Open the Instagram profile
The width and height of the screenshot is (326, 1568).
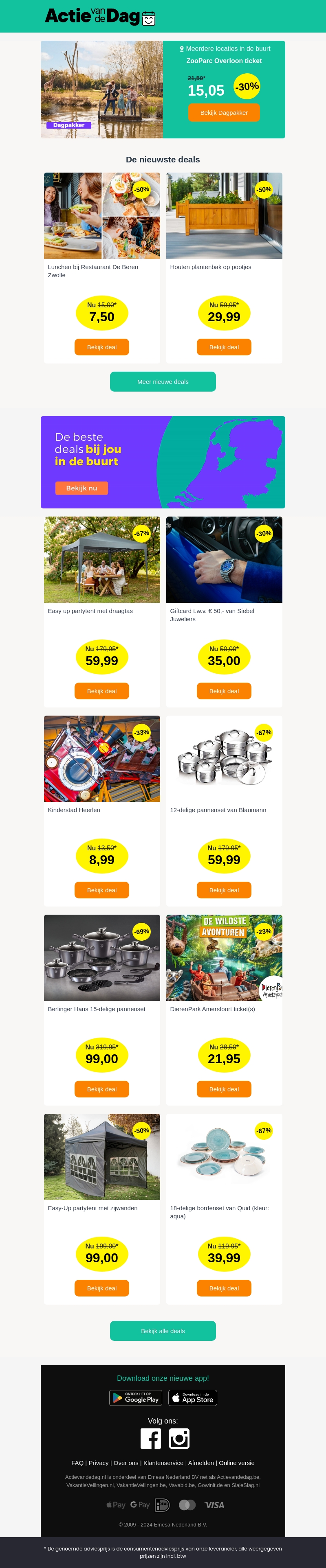(x=179, y=1438)
